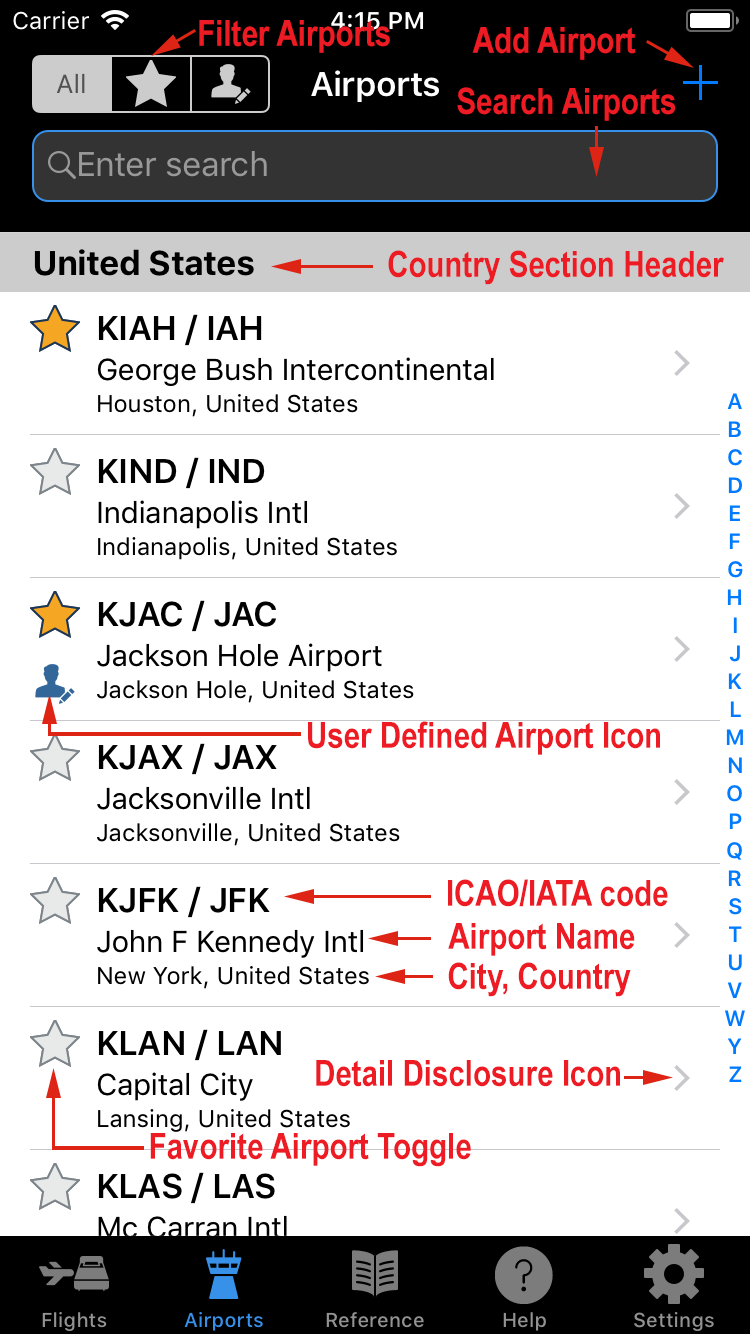750x1334 pixels.
Task: Filter by user-defined airports segment
Action: pyautogui.click(x=230, y=84)
